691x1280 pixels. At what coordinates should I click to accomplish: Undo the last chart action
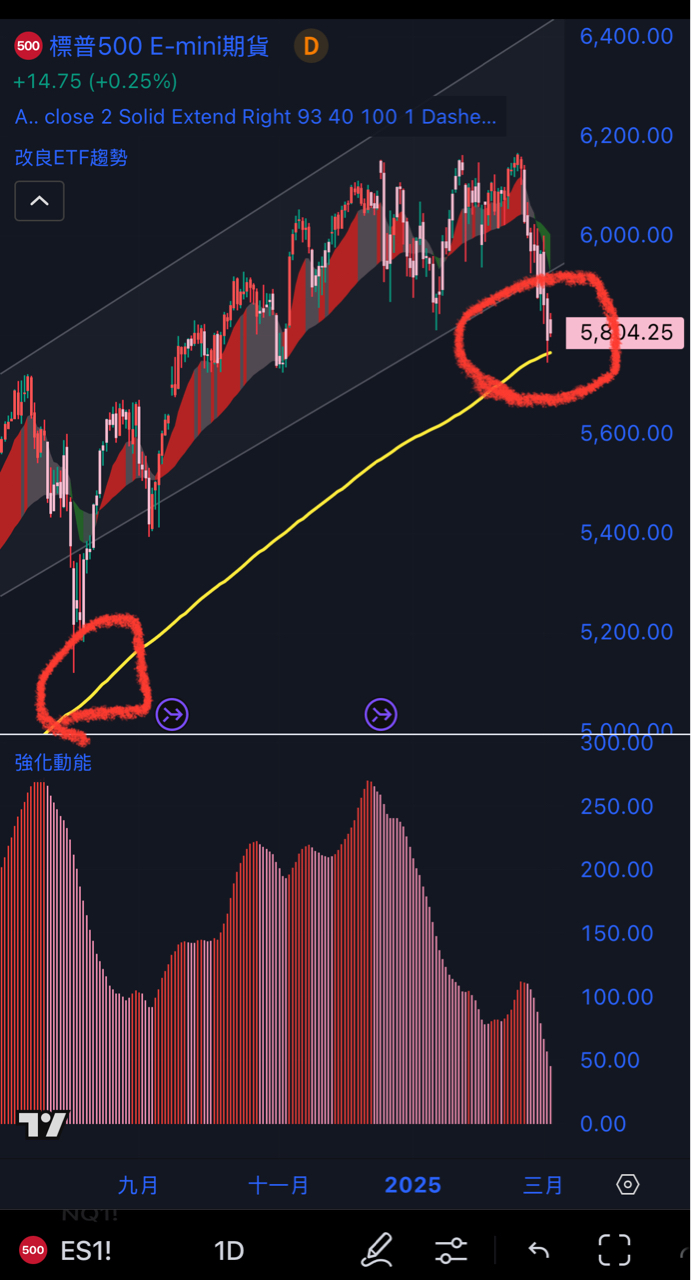pos(538,1250)
